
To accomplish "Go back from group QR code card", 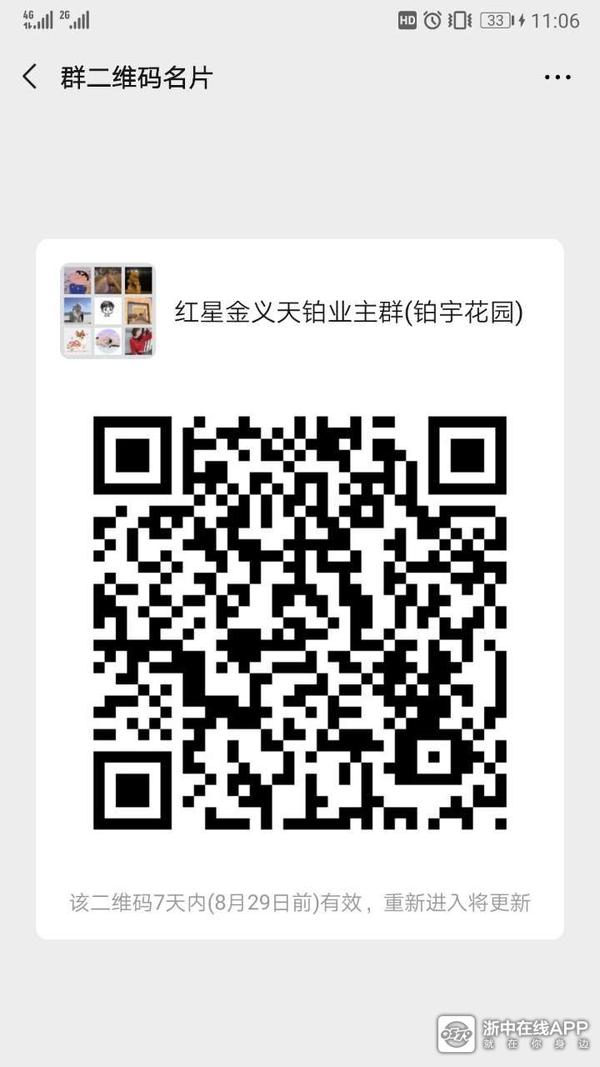I will coord(30,77).
